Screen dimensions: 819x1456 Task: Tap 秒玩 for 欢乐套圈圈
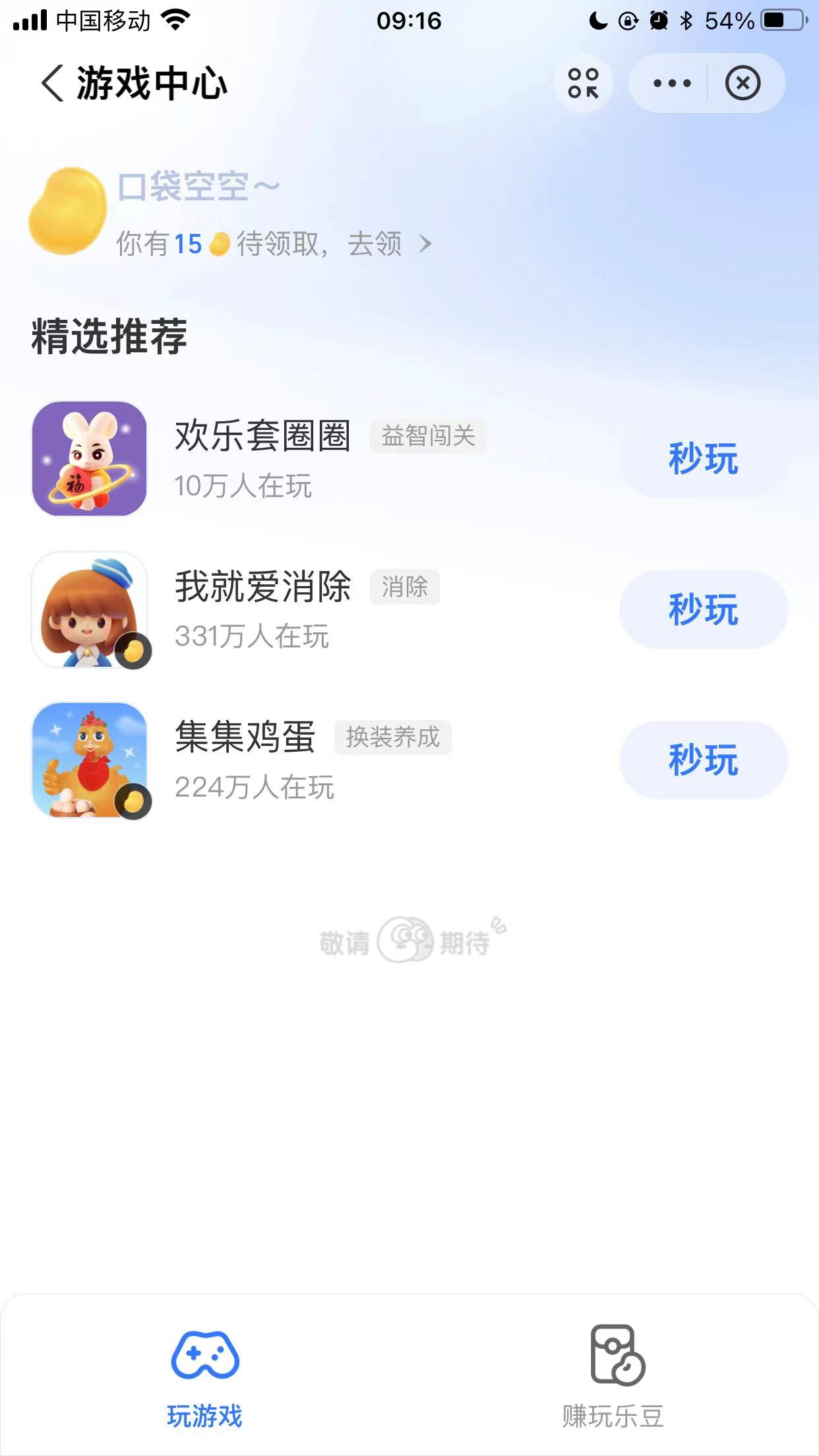click(x=703, y=459)
